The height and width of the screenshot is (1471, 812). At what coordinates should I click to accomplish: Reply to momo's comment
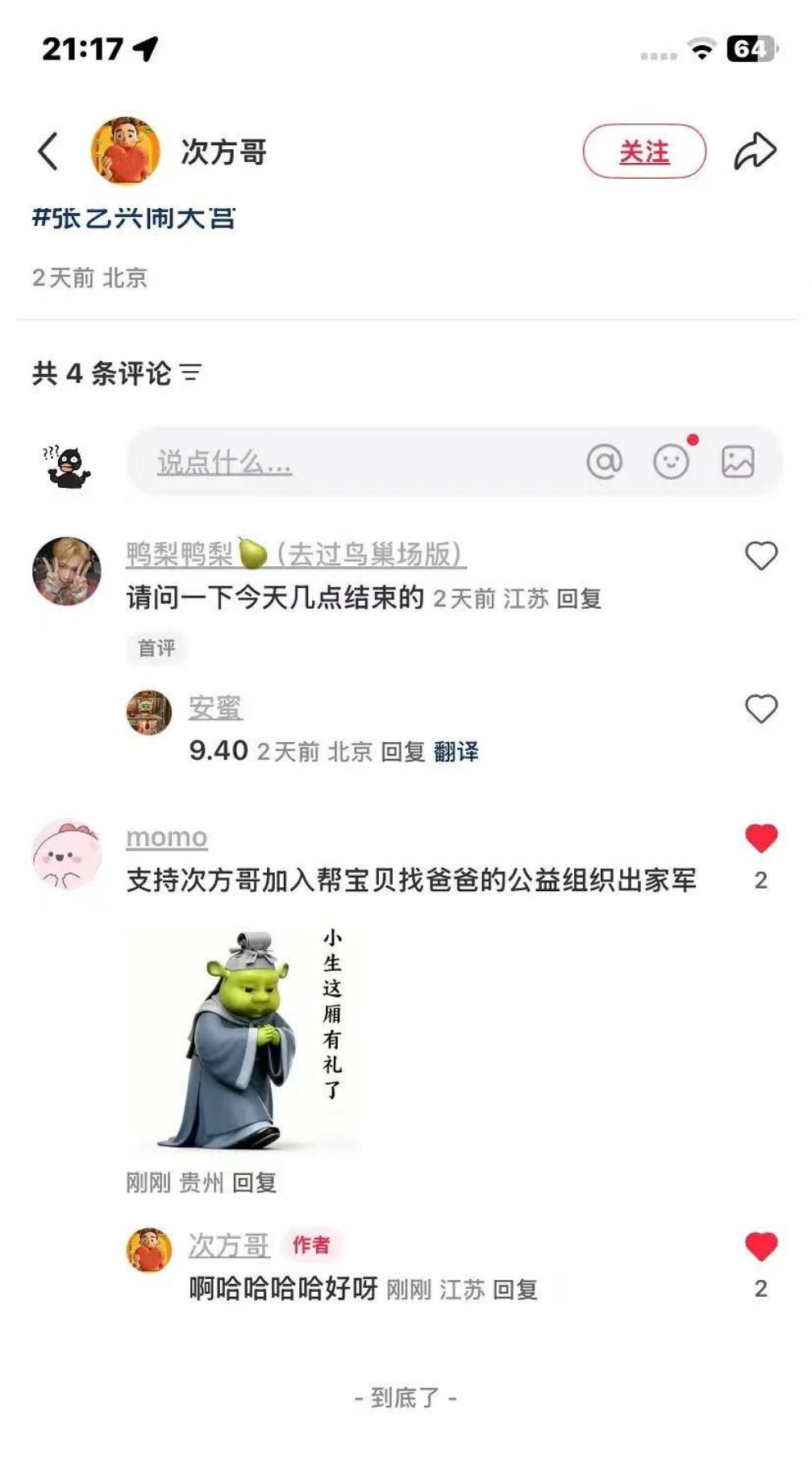[x=254, y=1183]
